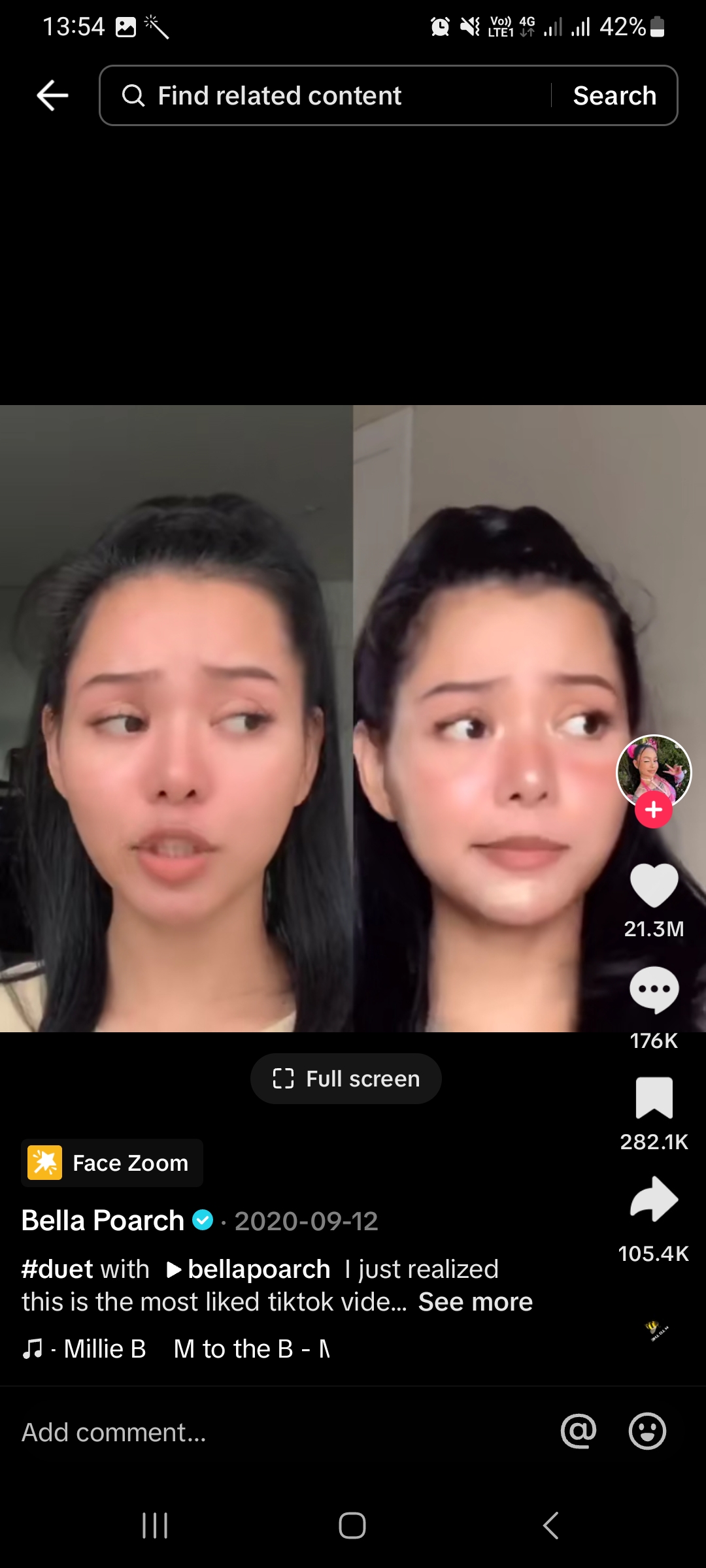Follow the creator with the plus badge

tap(654, 810)
